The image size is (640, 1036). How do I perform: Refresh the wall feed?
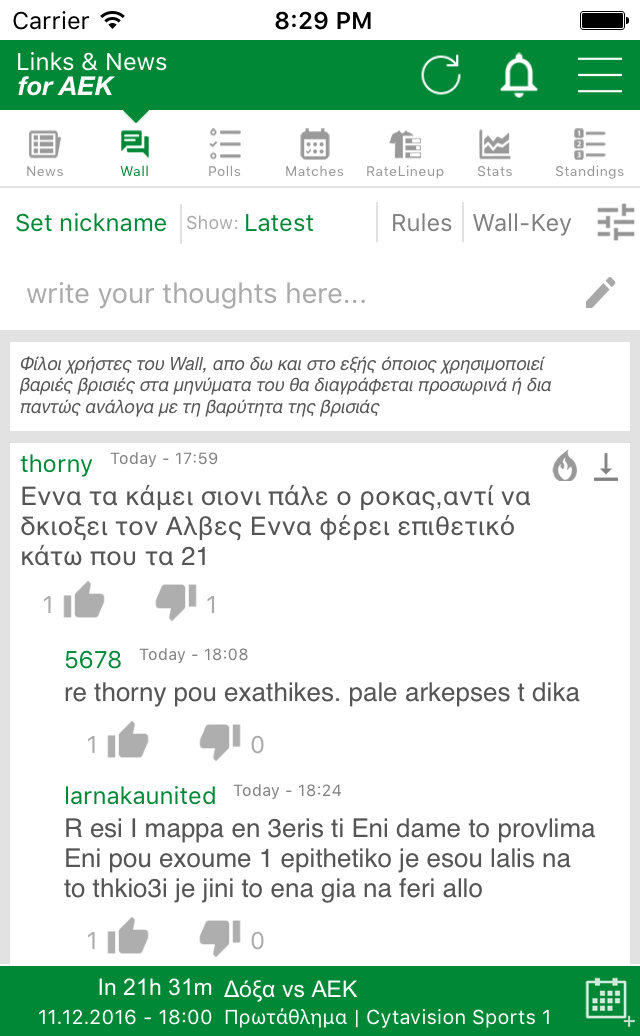tap(441, 75)
